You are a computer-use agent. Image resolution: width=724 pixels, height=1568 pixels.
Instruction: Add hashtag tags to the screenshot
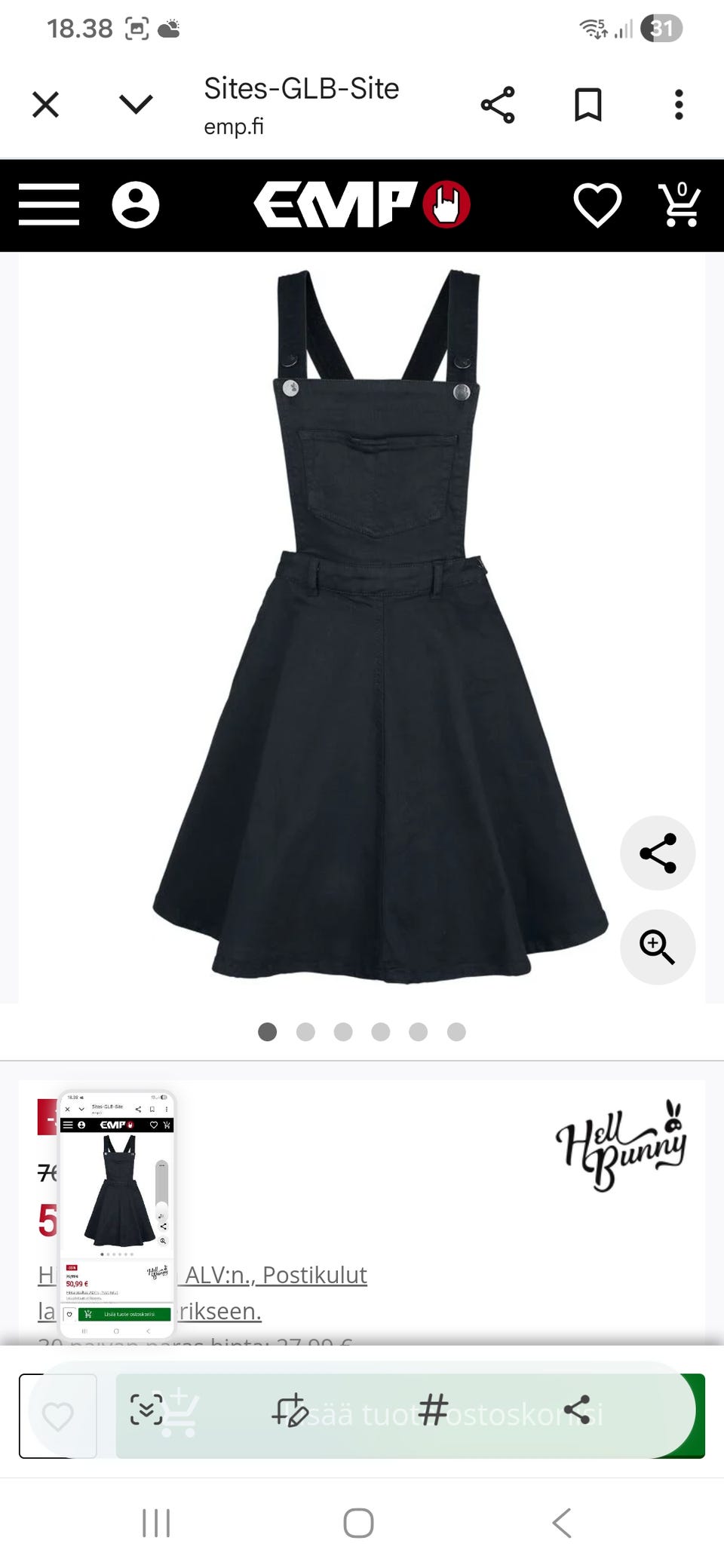pos(434,1410)
